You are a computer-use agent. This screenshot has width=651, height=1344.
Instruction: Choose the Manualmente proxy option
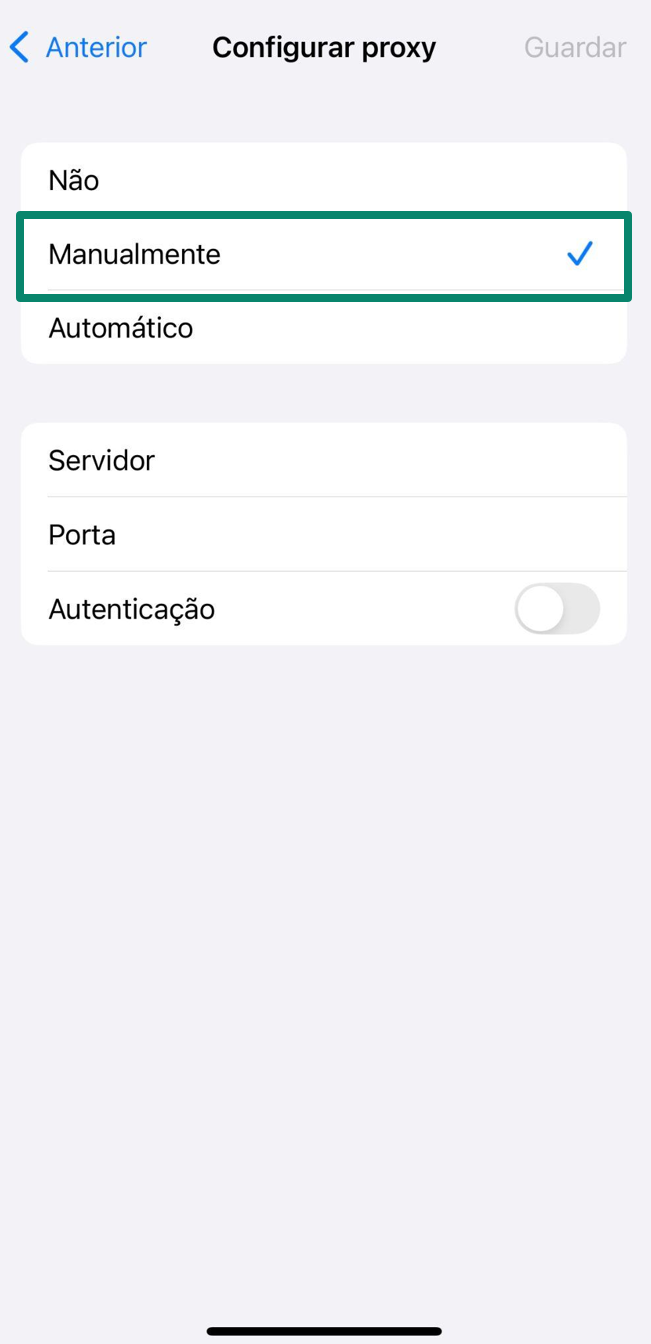coord(323,255)
